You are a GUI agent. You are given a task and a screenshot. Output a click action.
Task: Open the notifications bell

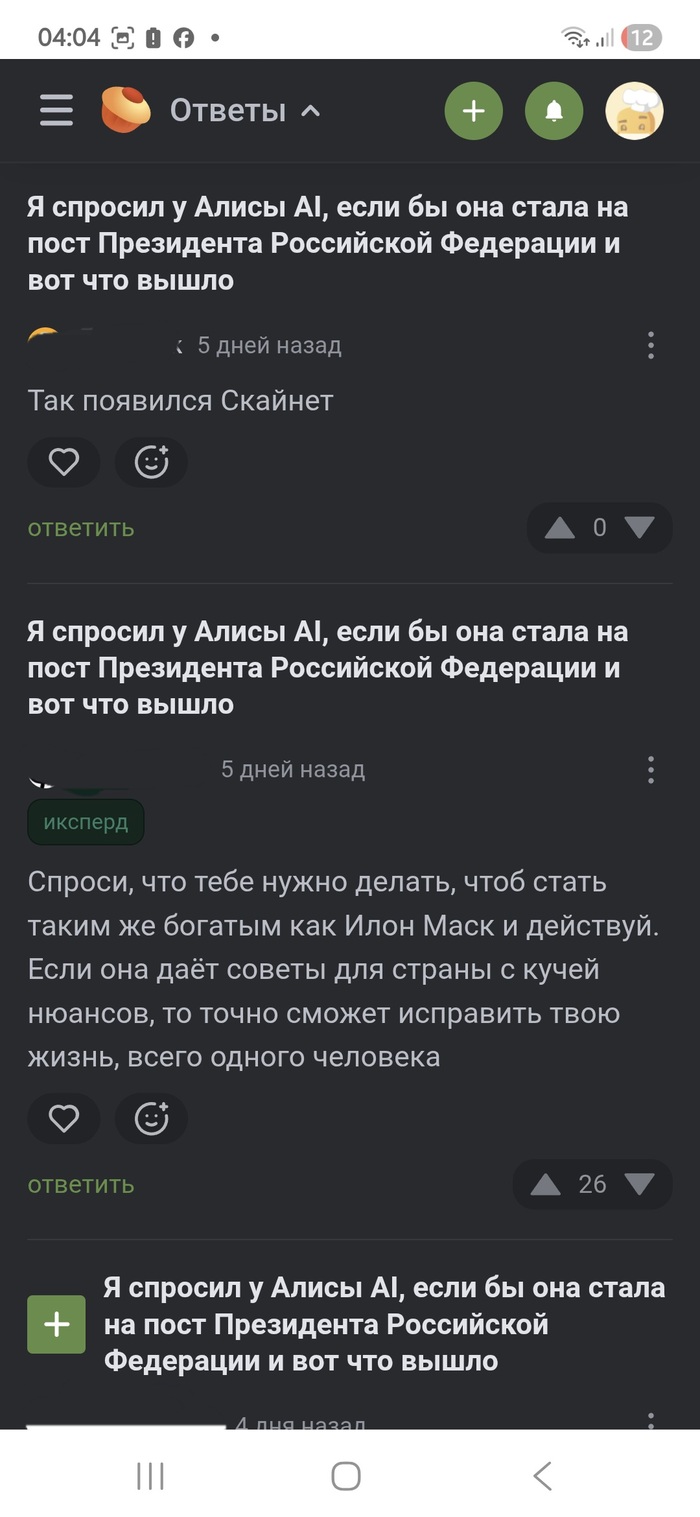click(554, 110)
